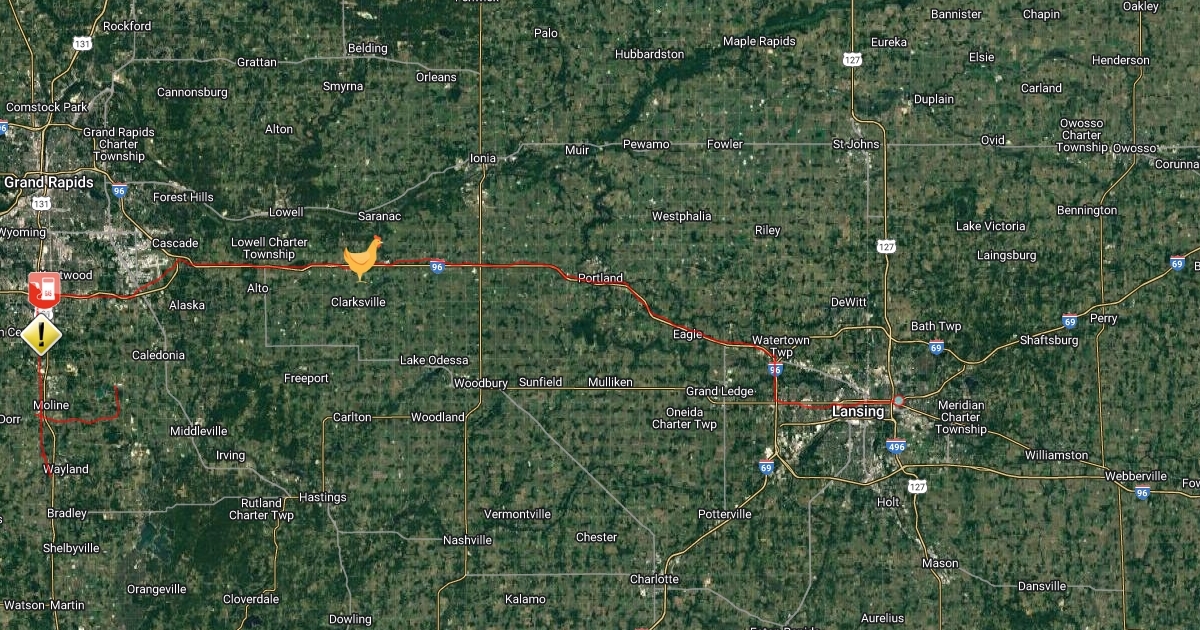Open the yellow warning marker
The image size is (1200, 630).
[41, 335]
